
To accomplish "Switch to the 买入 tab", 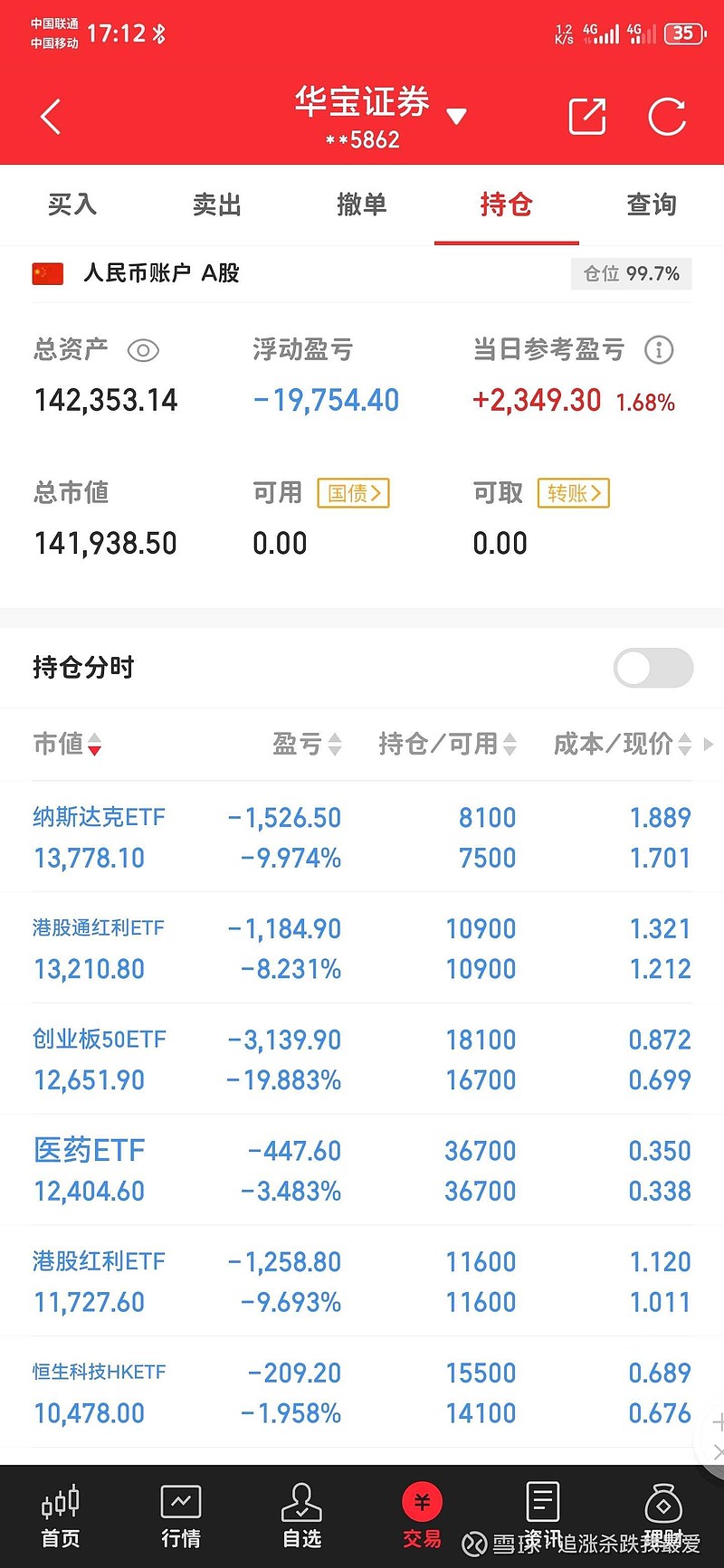I will pyautogui.click(x=72, y=204).
